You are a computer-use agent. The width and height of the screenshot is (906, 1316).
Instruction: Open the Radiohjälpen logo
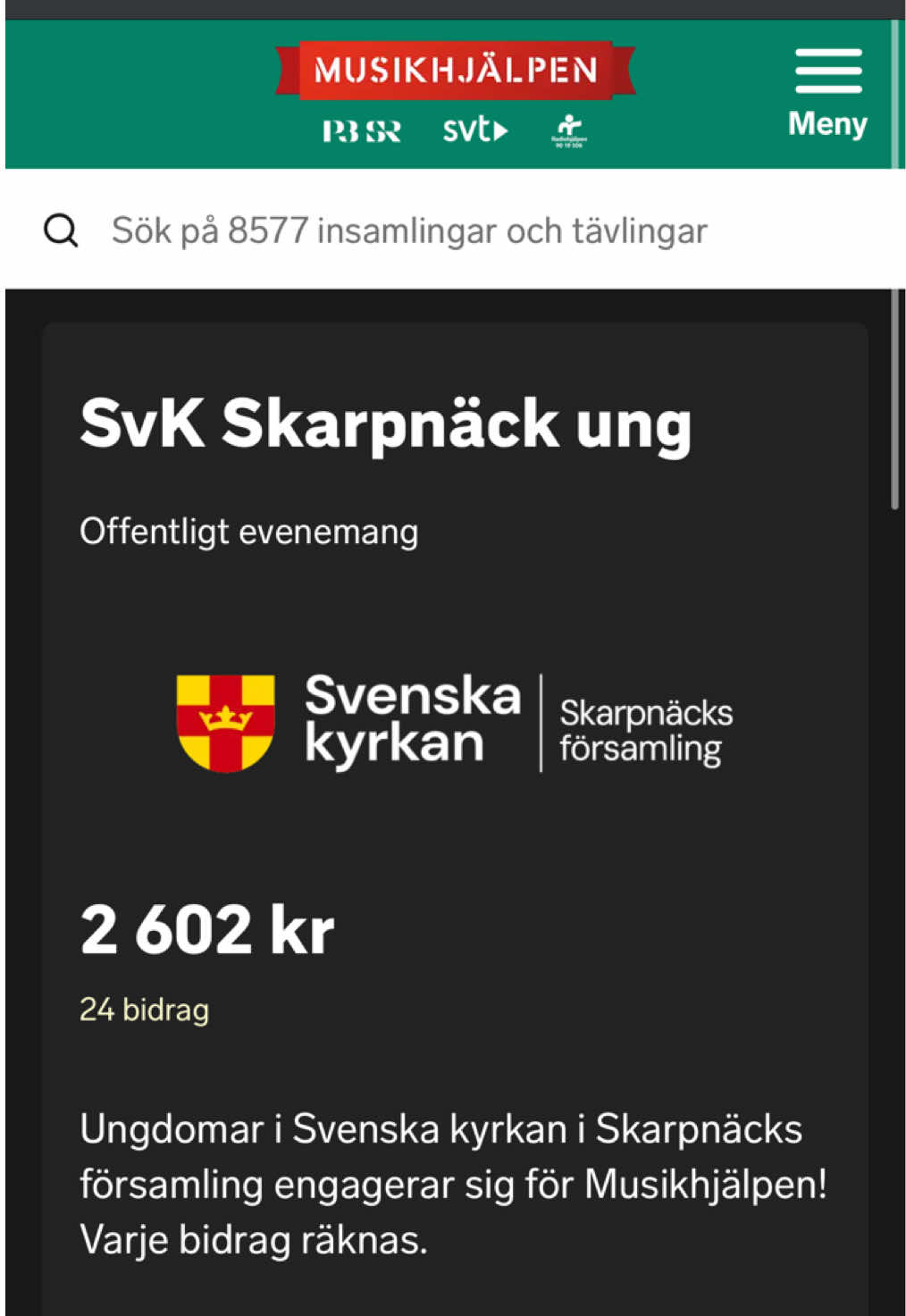click(570, 130)
